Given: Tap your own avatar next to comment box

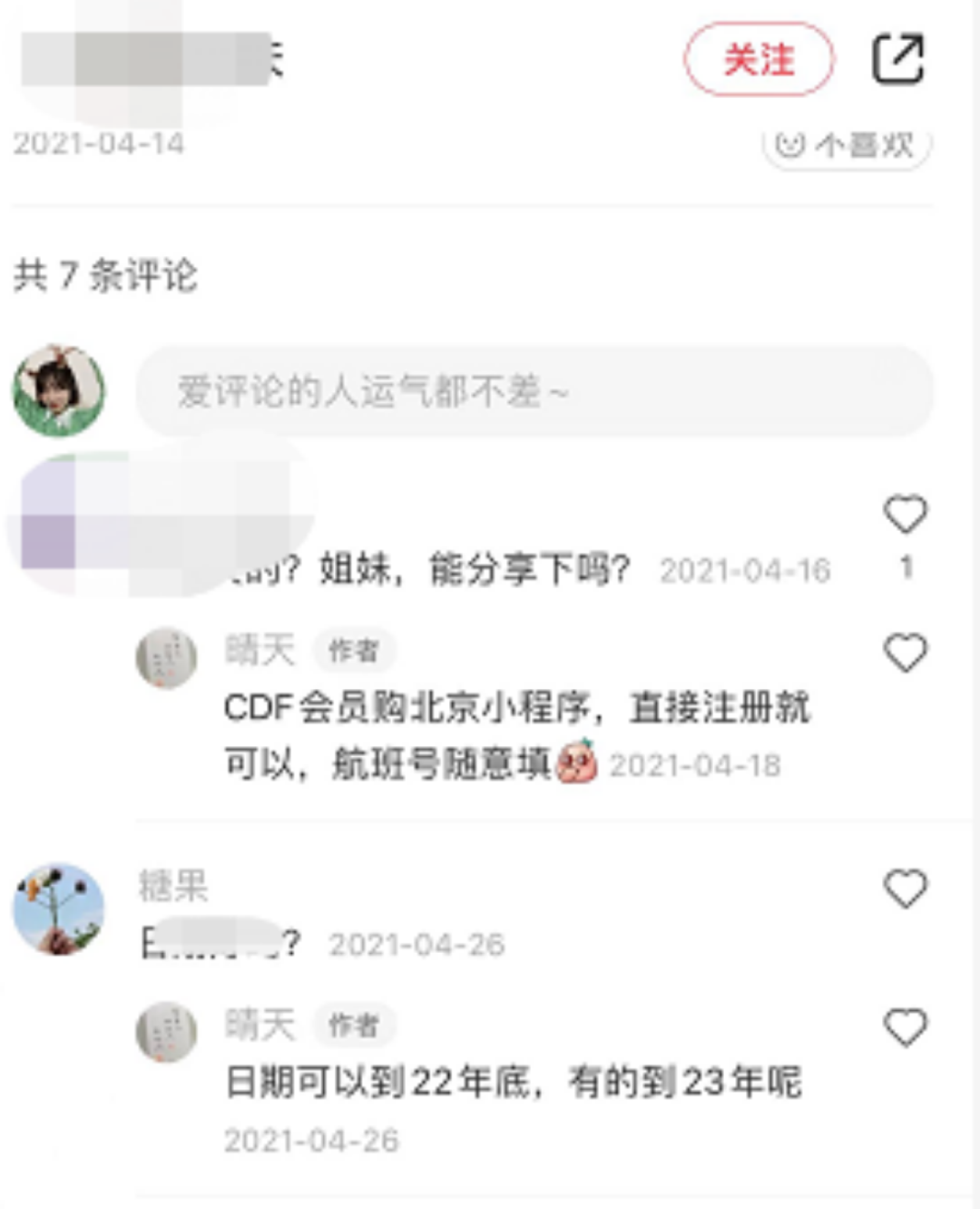Looking at the screenshot, I should tap(58, 390).
